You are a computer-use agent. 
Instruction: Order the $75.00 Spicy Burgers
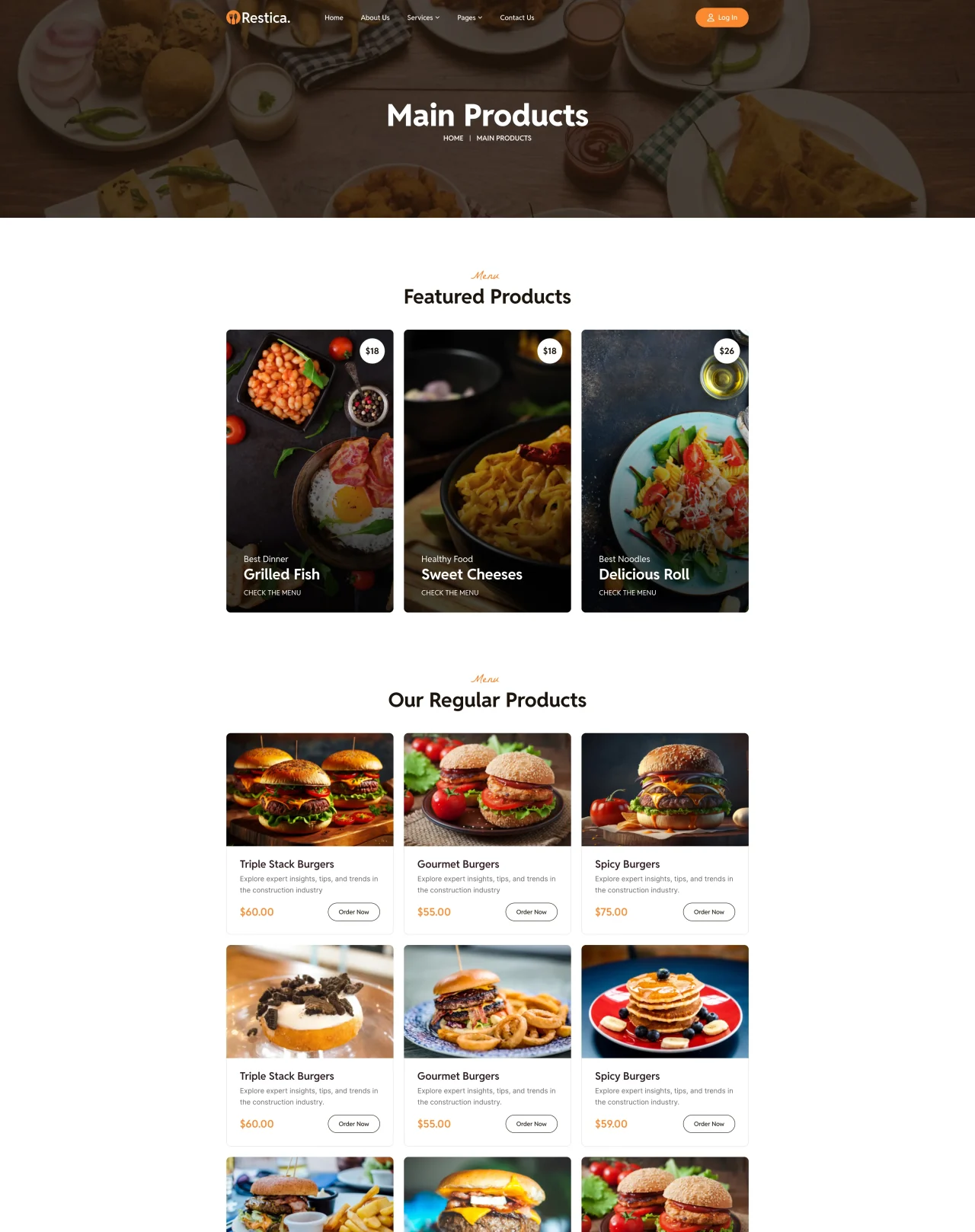tap(708, 911)
